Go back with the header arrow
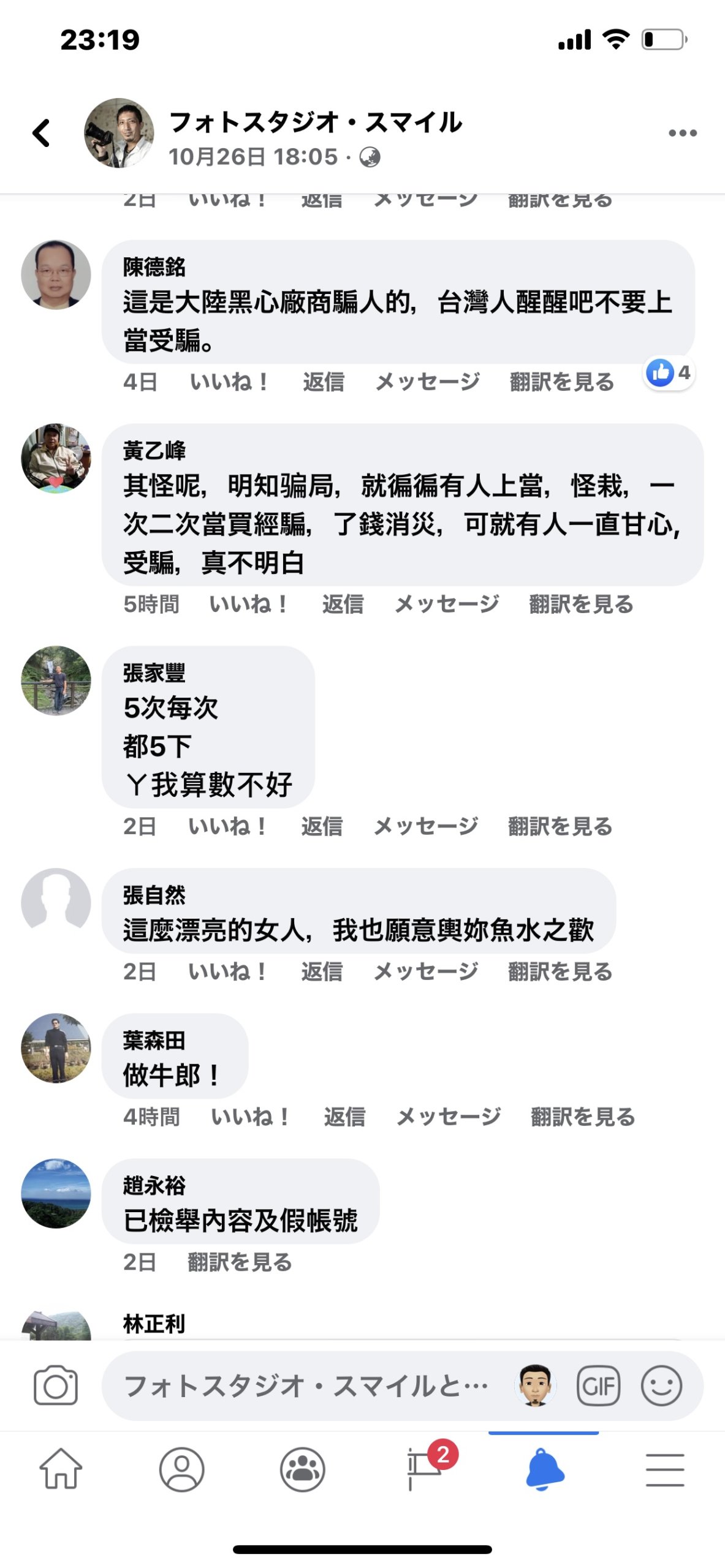Screen dimensions: 725x1568 click(41, 133)
